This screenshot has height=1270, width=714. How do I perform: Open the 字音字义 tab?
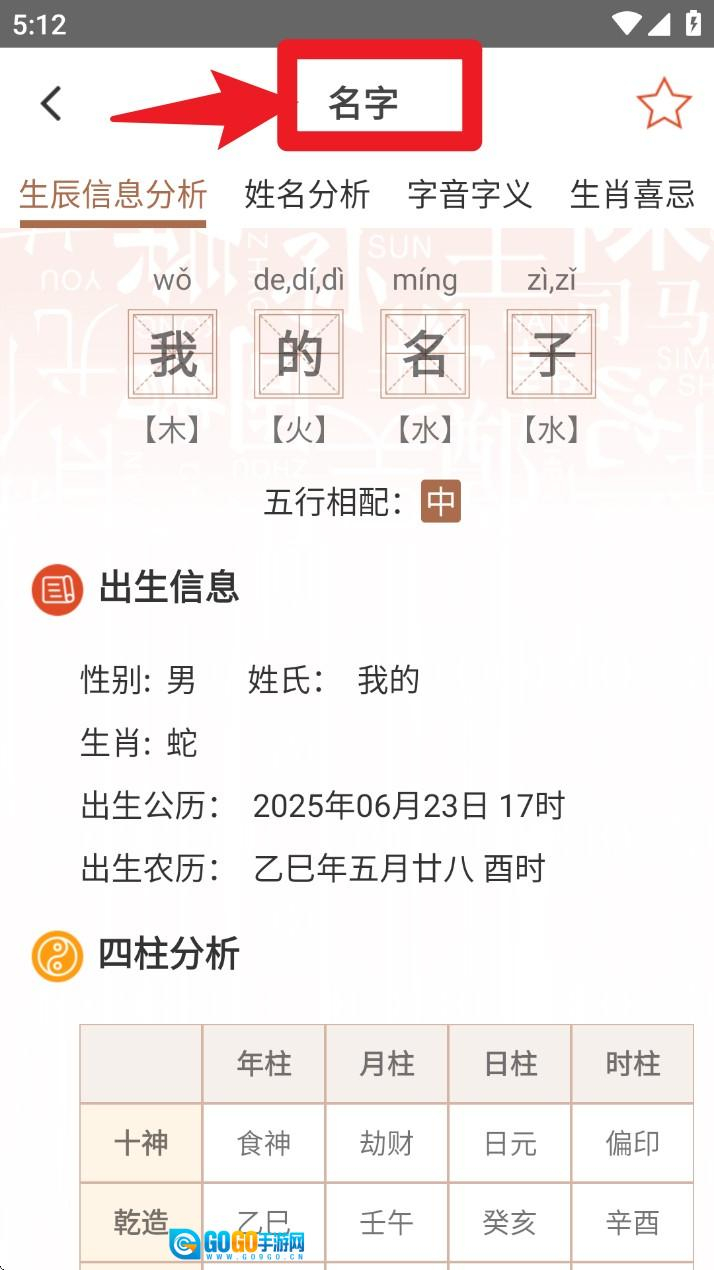point(470,194)
